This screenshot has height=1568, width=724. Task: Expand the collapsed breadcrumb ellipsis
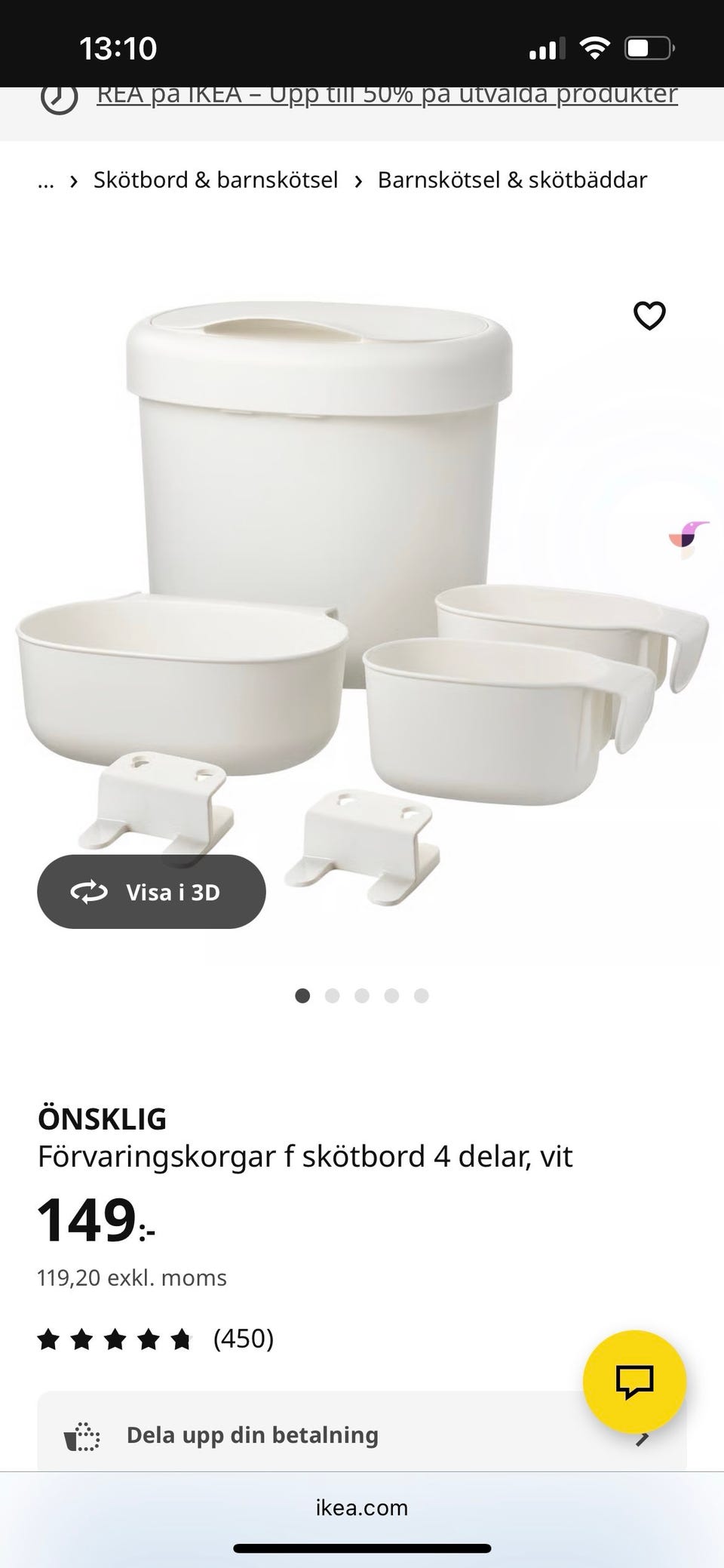tap(46, 180)
